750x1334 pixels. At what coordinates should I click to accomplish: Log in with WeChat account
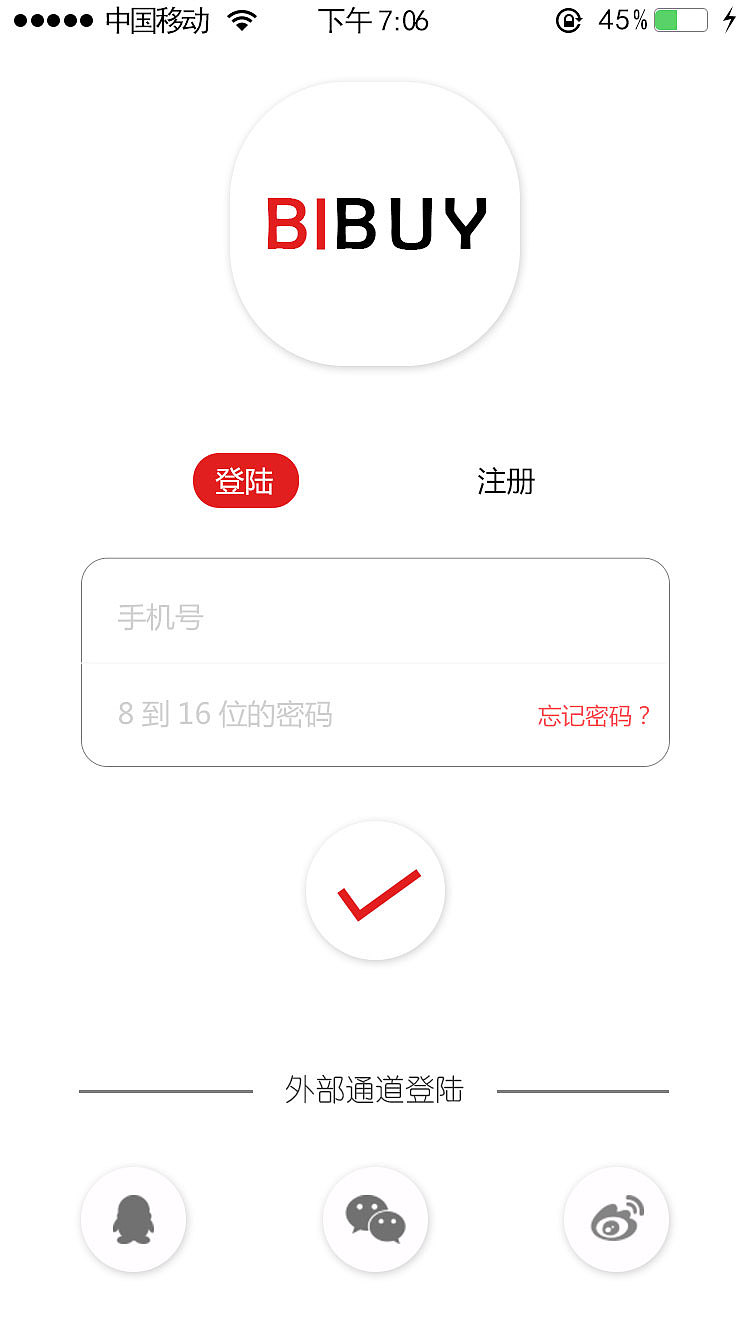(x=375, y=1220)
